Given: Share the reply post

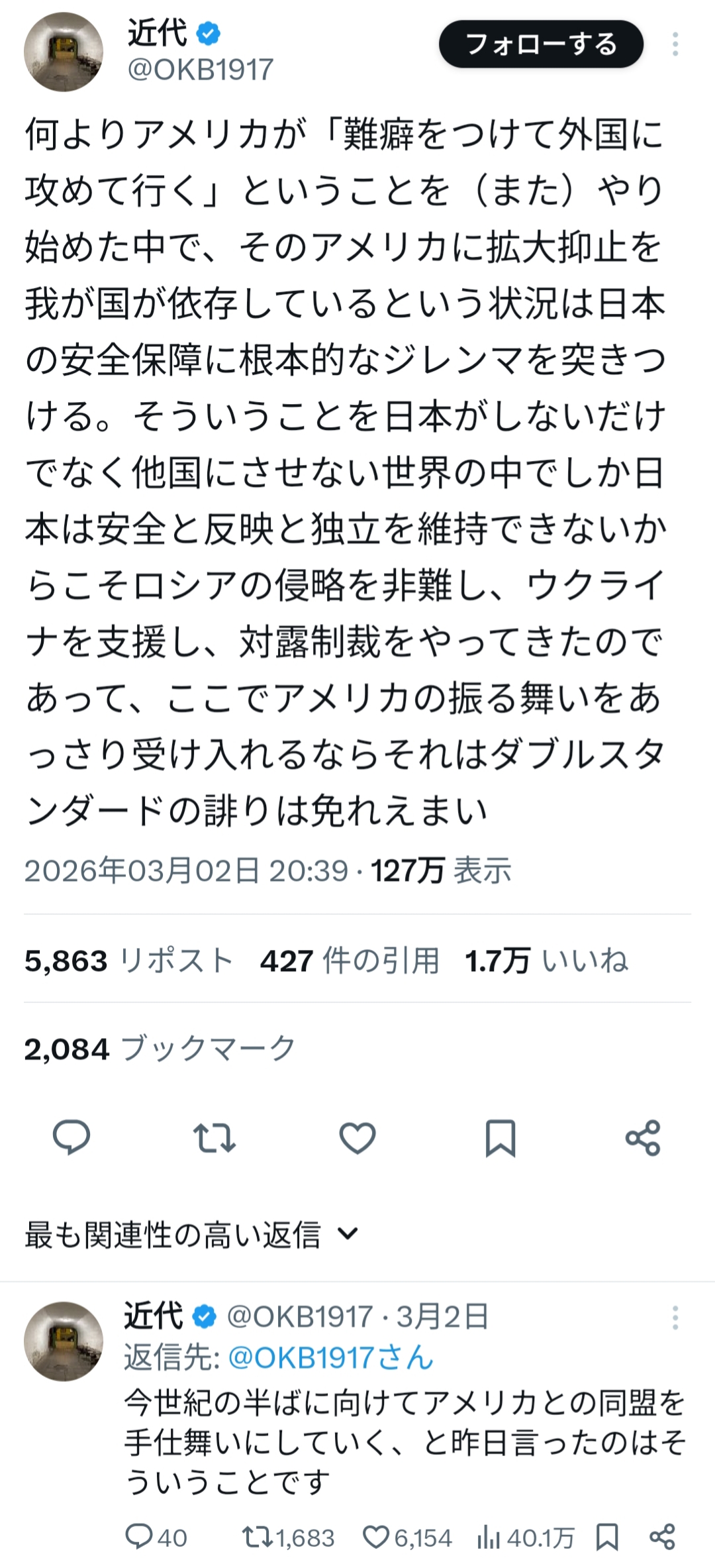Looking at the screenshot, I should pos(662,1537).
